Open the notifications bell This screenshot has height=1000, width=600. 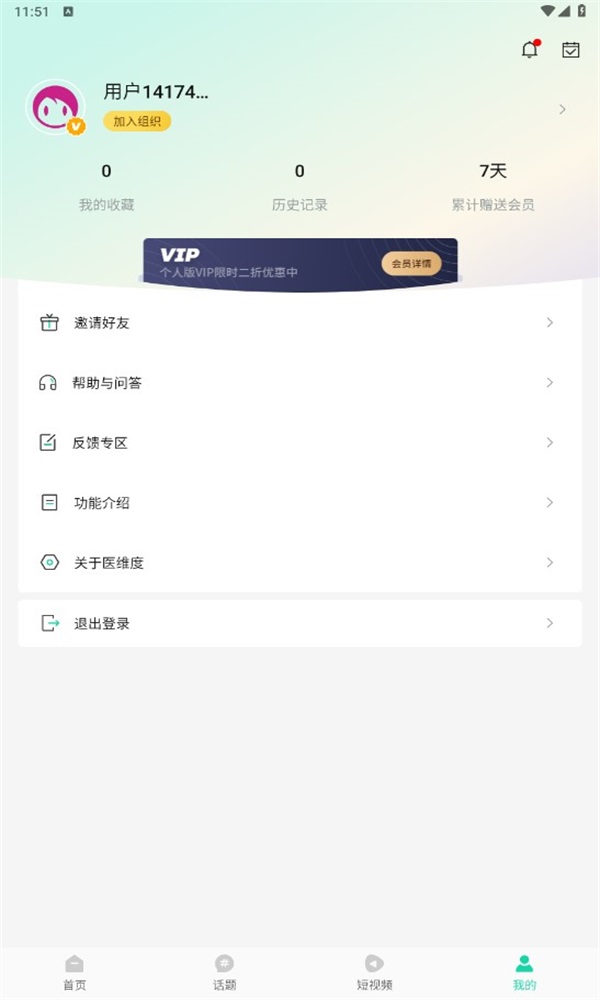[x=530, y=50]
